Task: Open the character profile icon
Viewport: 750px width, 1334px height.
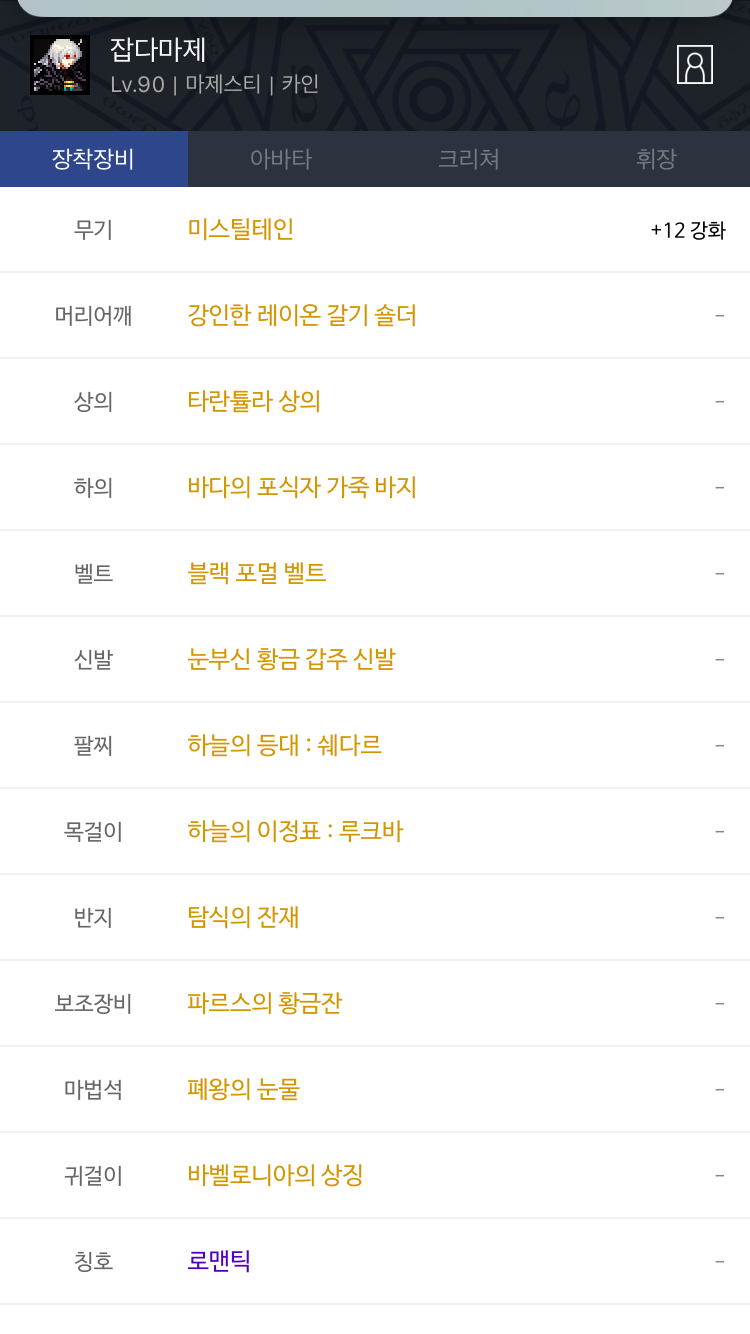Action: tap(694, 64)
